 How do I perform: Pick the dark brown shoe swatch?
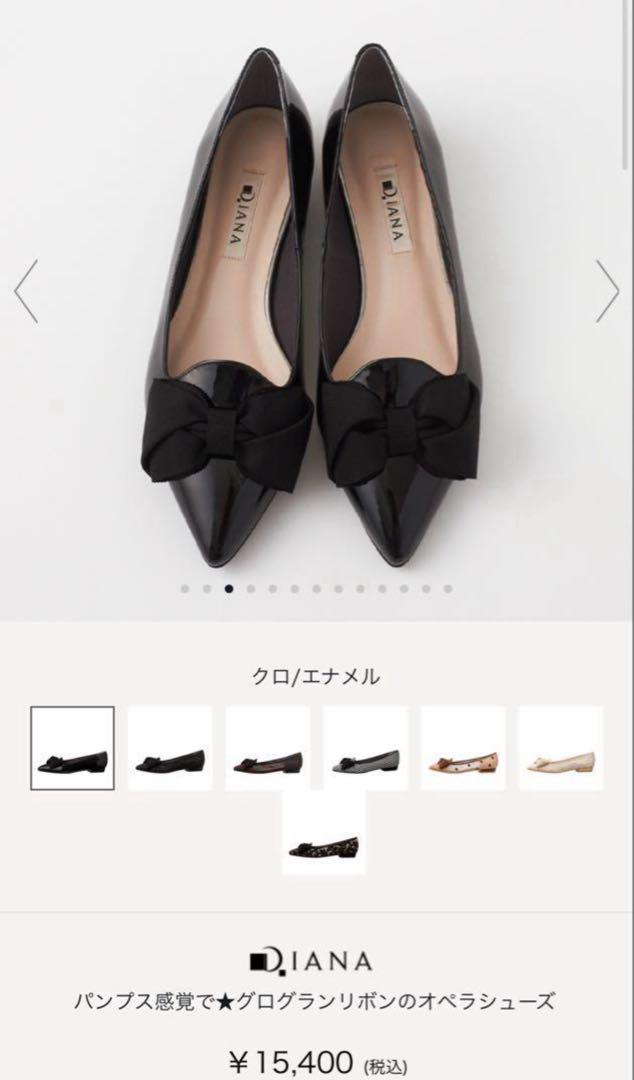(x=267, y=748)
